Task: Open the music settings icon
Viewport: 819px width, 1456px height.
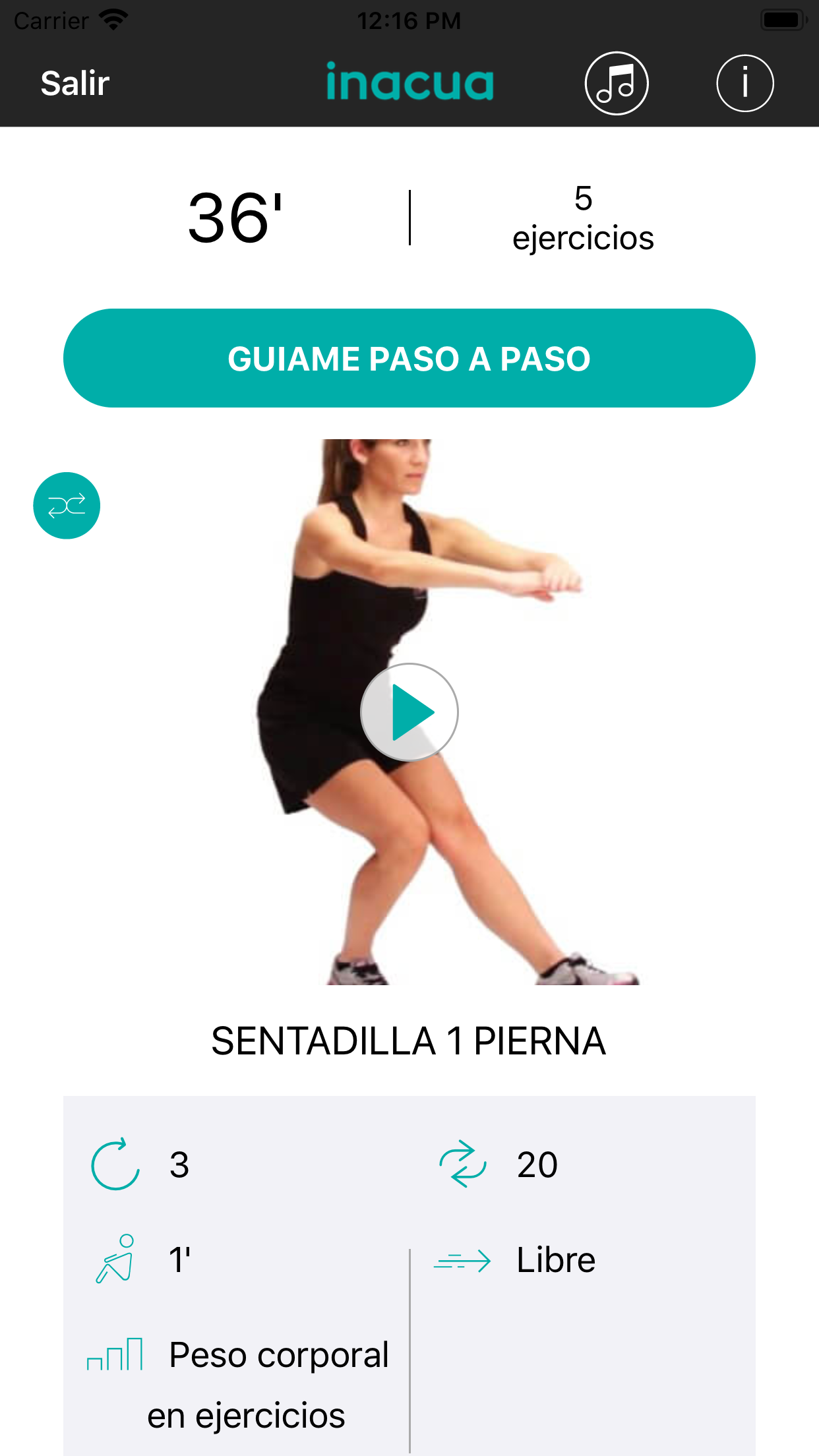Action: (x=616, y=84)
